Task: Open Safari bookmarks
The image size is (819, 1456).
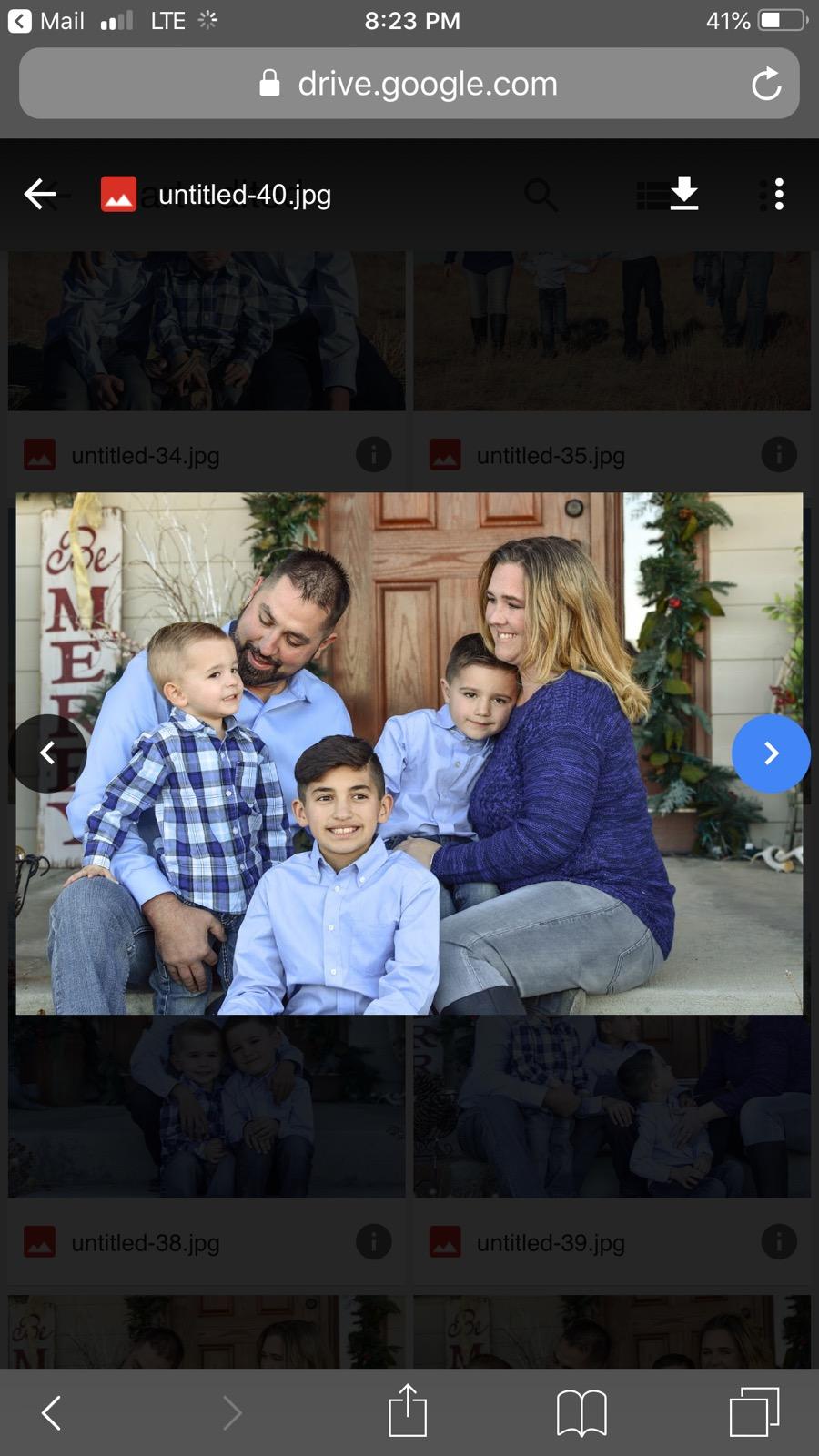Action: [581, 1412]
